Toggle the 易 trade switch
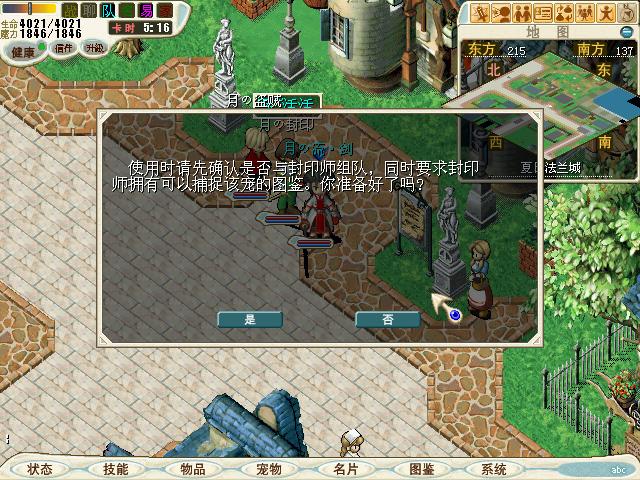640x480 pixels. (146, 11)
